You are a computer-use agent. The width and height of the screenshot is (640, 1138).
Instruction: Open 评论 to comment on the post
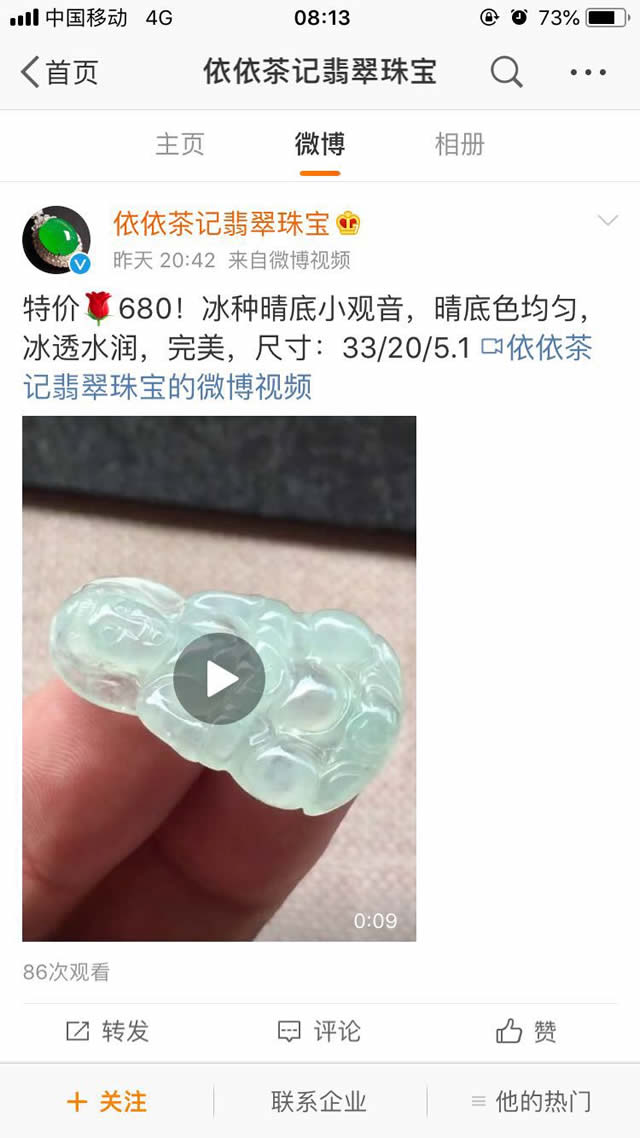tap(319, 1031)
